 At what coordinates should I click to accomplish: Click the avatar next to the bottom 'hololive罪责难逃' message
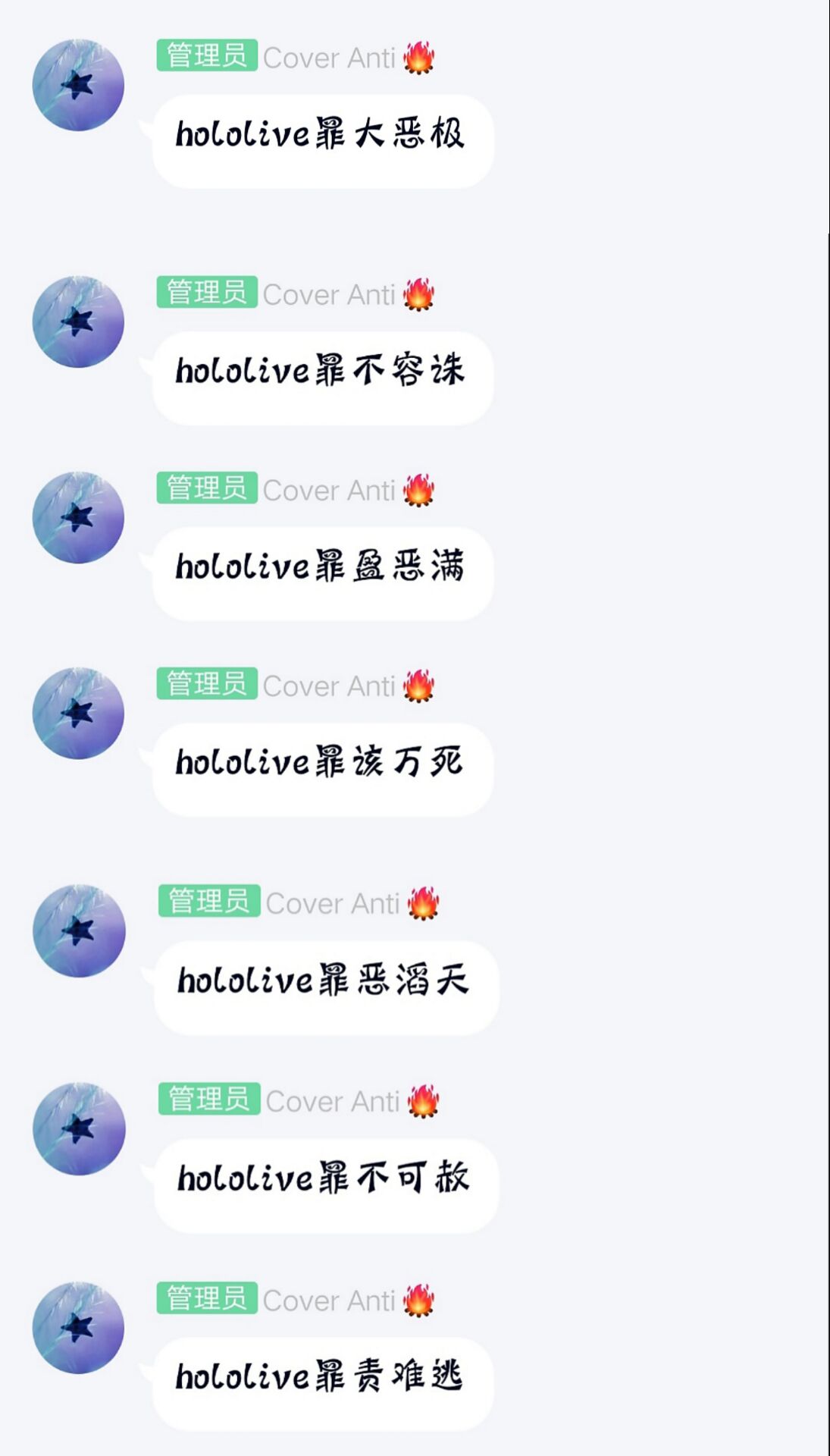pos(78,1325)
